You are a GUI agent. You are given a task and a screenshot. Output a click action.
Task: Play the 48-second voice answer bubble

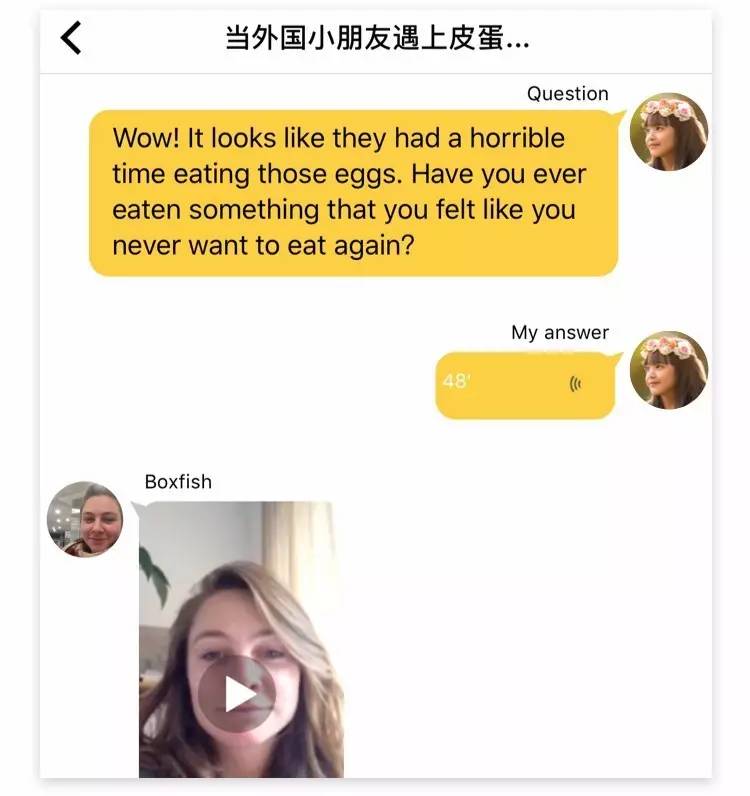click(x=525, y=385)
